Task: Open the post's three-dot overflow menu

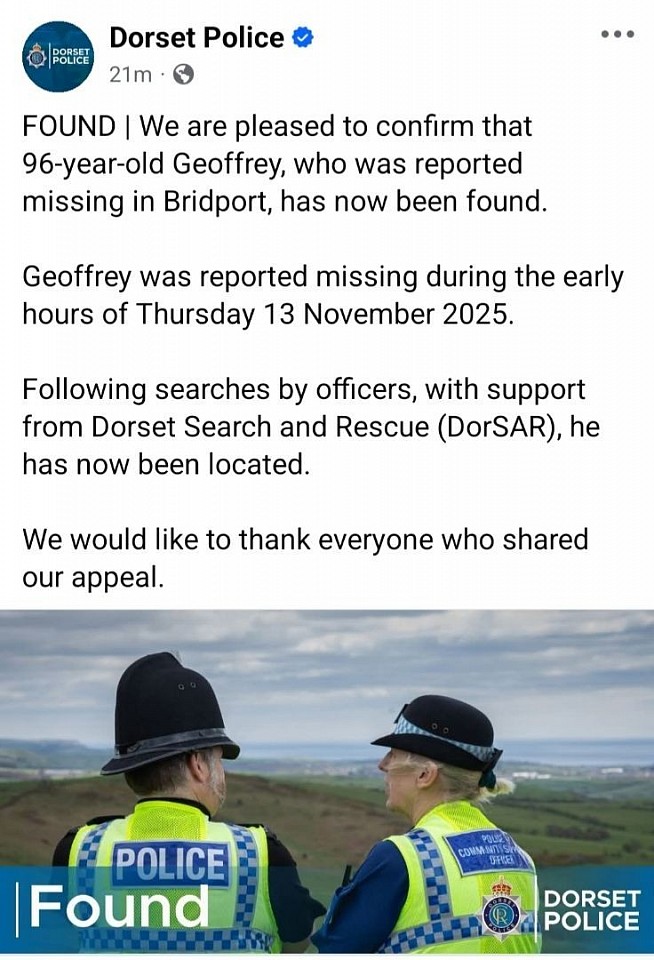Action: (617, 34)
